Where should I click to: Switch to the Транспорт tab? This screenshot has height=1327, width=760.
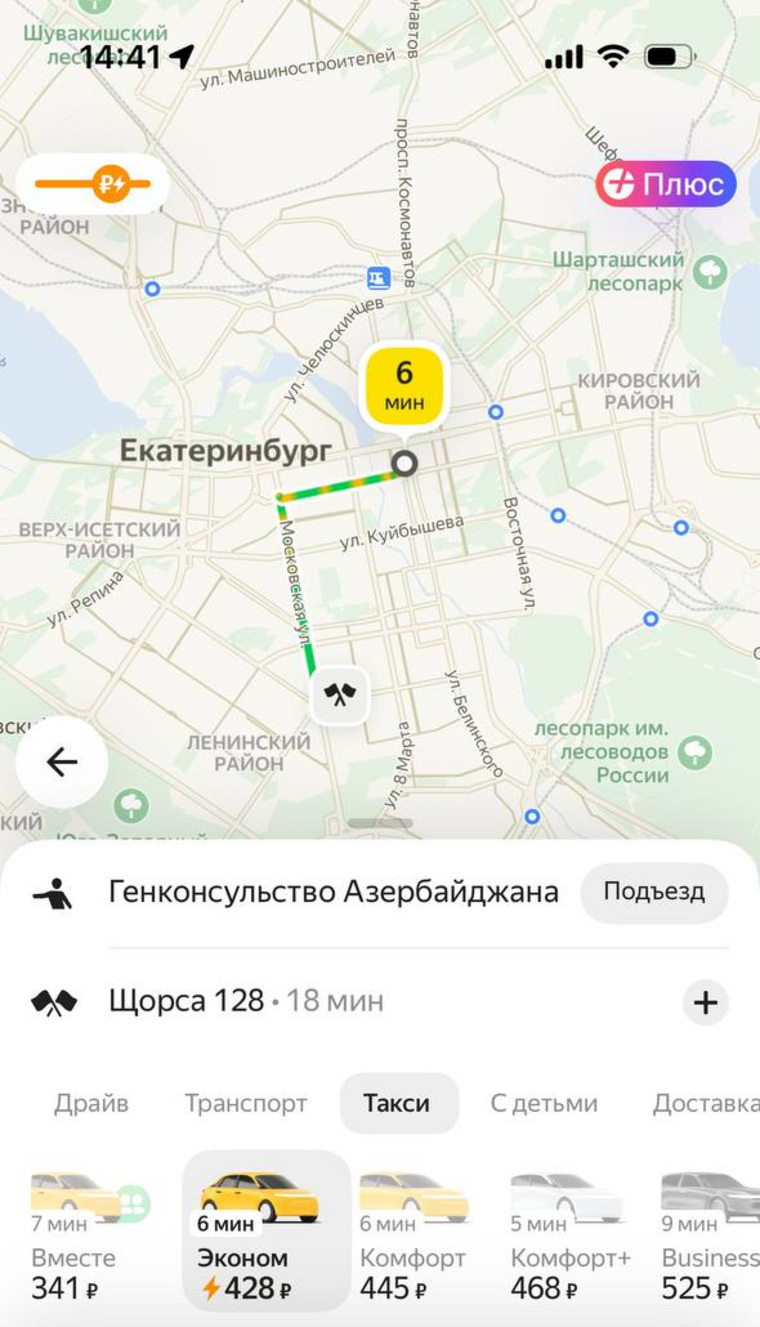pos(245,1104)
